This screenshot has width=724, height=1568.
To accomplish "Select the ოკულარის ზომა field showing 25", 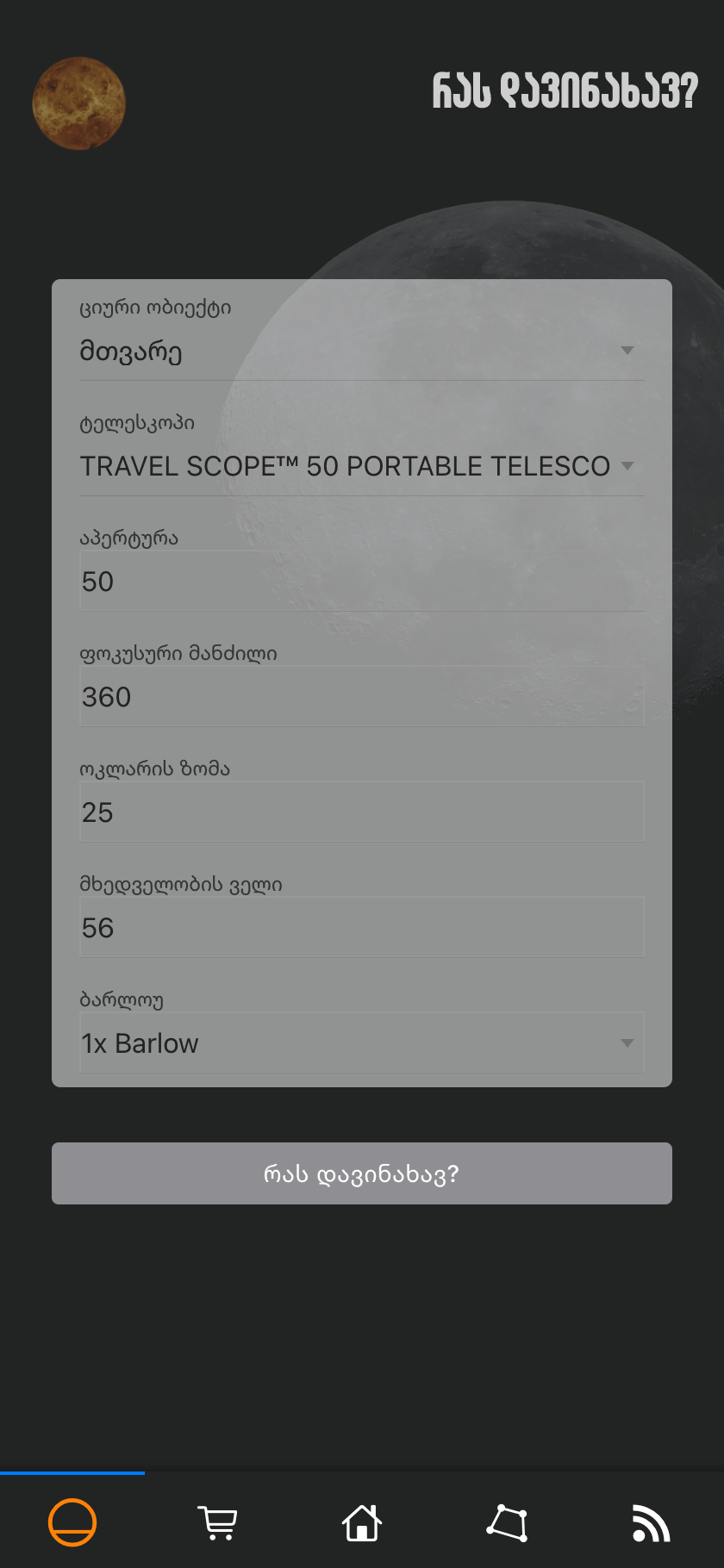I will click(361, 812).
